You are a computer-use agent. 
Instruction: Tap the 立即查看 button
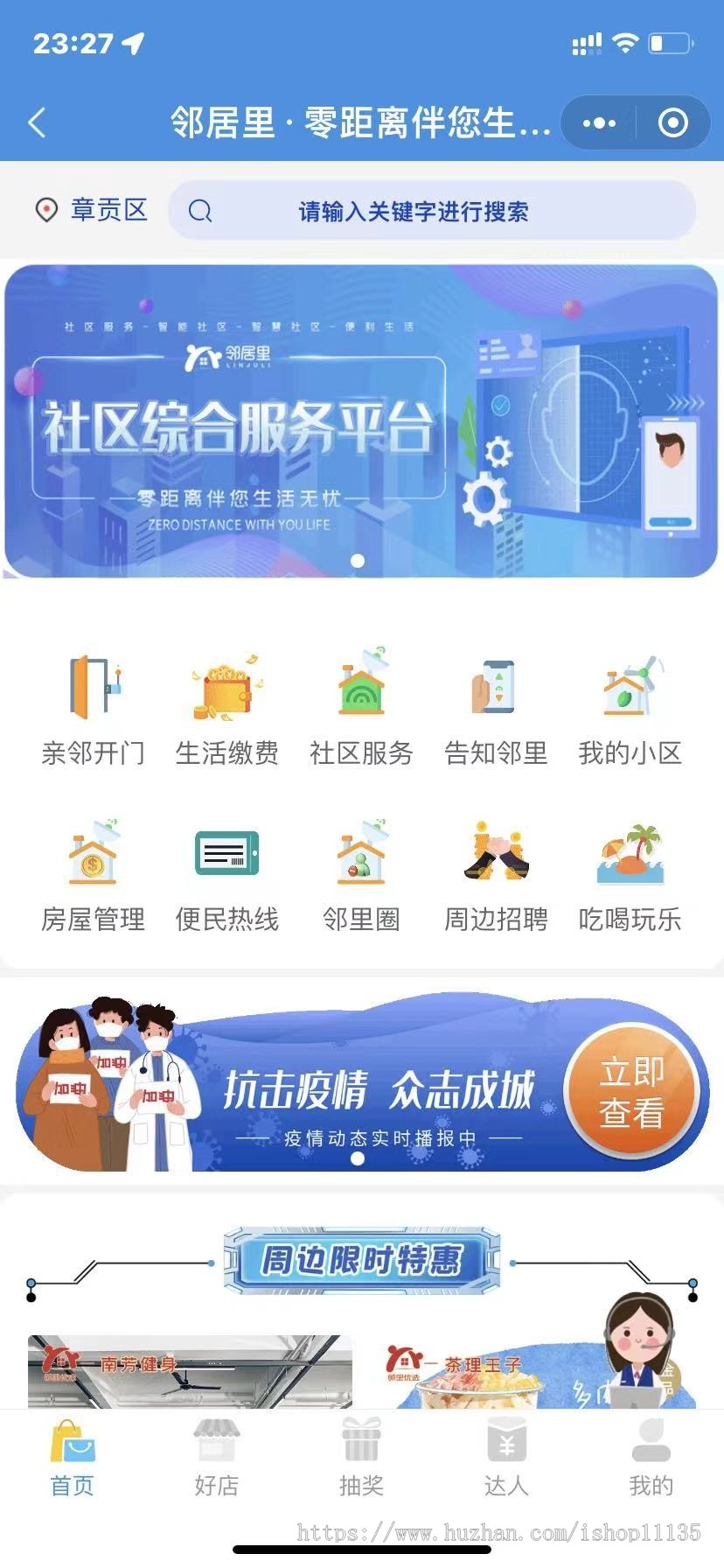(631, 1091)
